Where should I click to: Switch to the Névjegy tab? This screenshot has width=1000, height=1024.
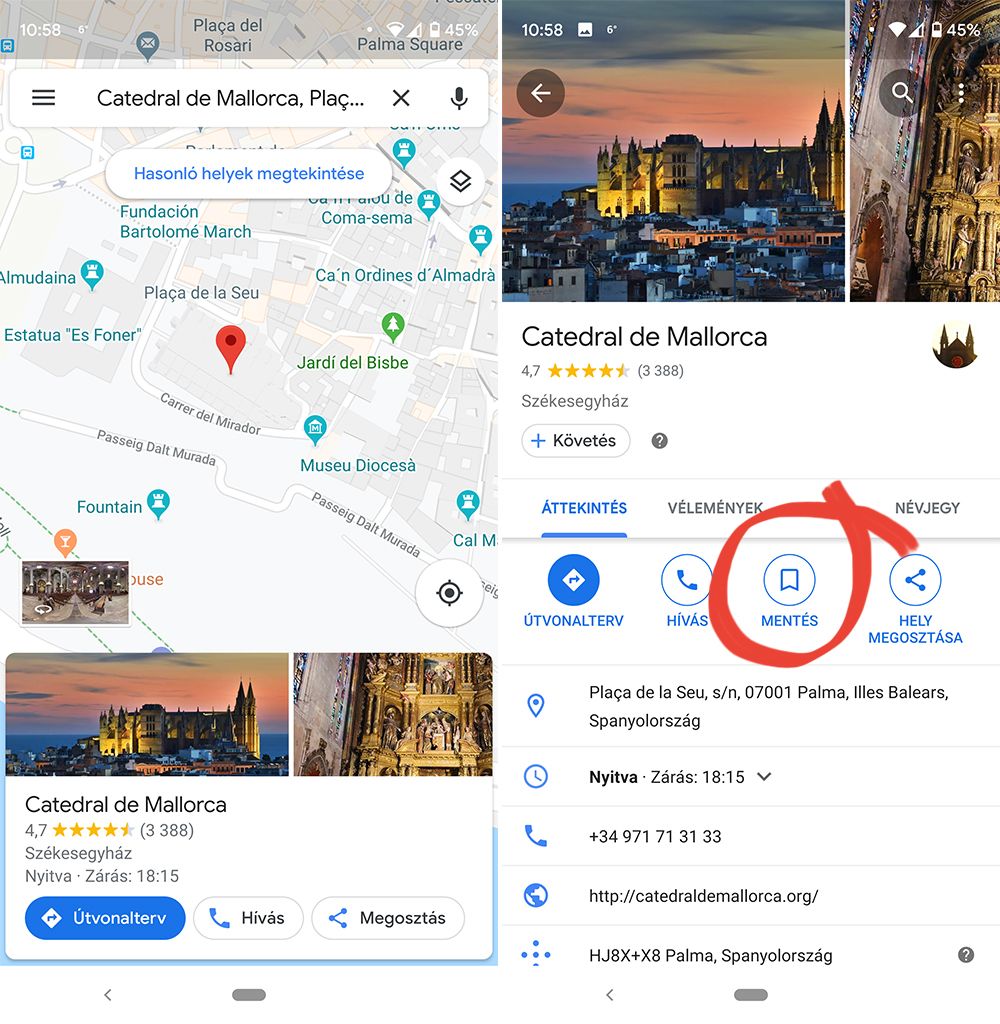pos(927,508)
